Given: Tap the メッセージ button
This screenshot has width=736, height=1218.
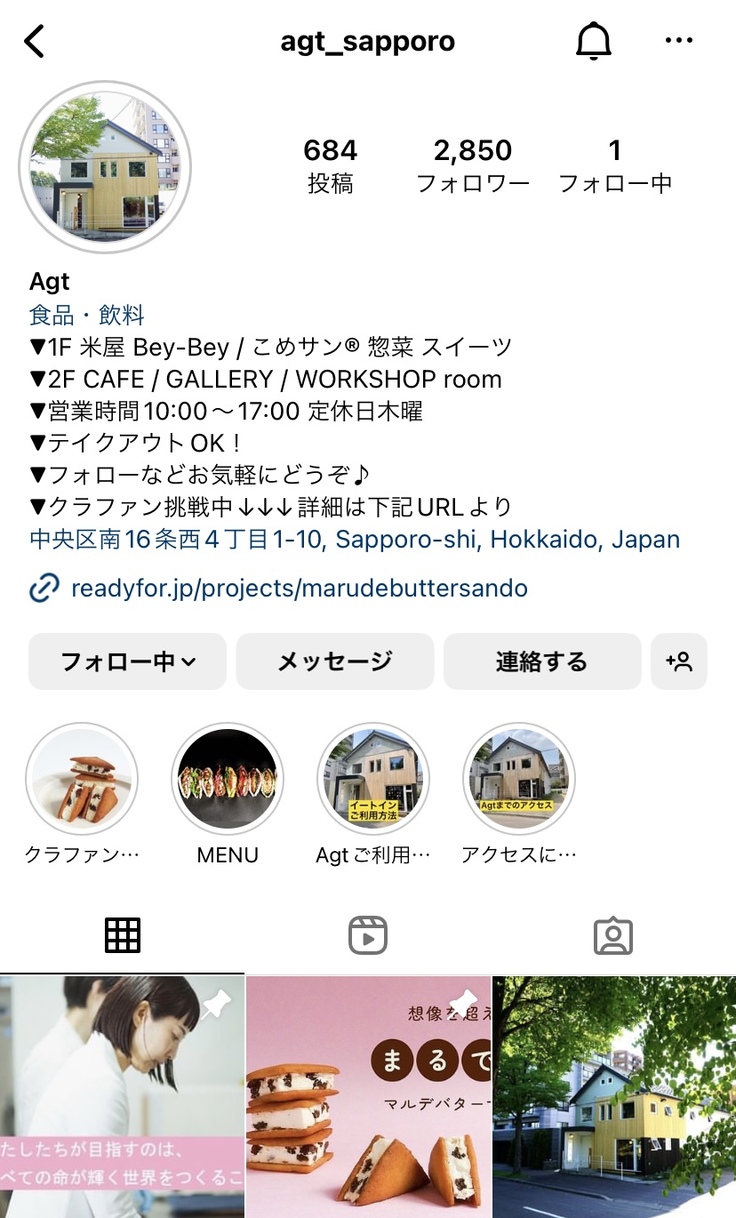Looking at the screenshot, I should pos(335,661).
